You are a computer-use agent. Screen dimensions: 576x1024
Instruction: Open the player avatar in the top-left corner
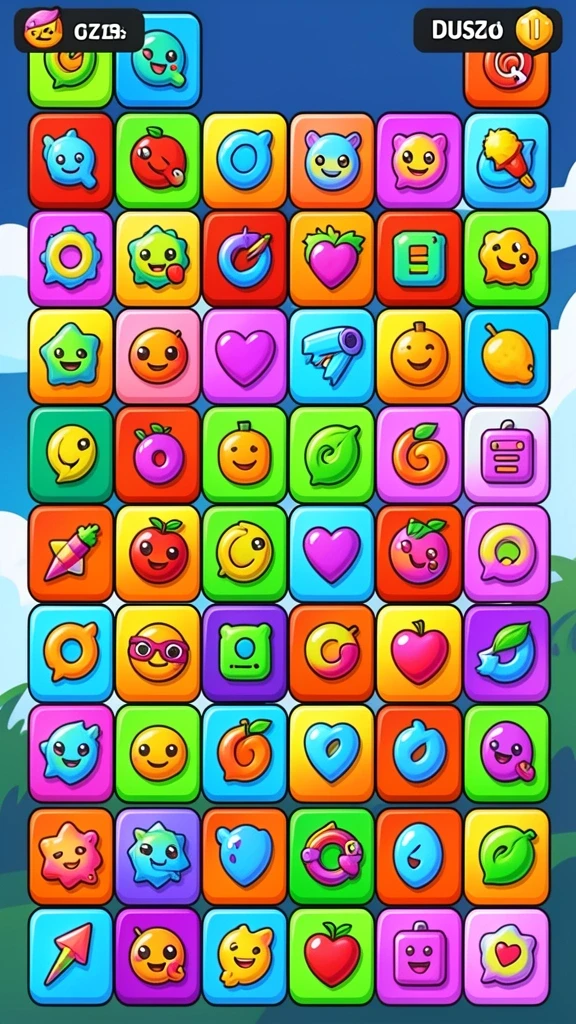point(43,29)
